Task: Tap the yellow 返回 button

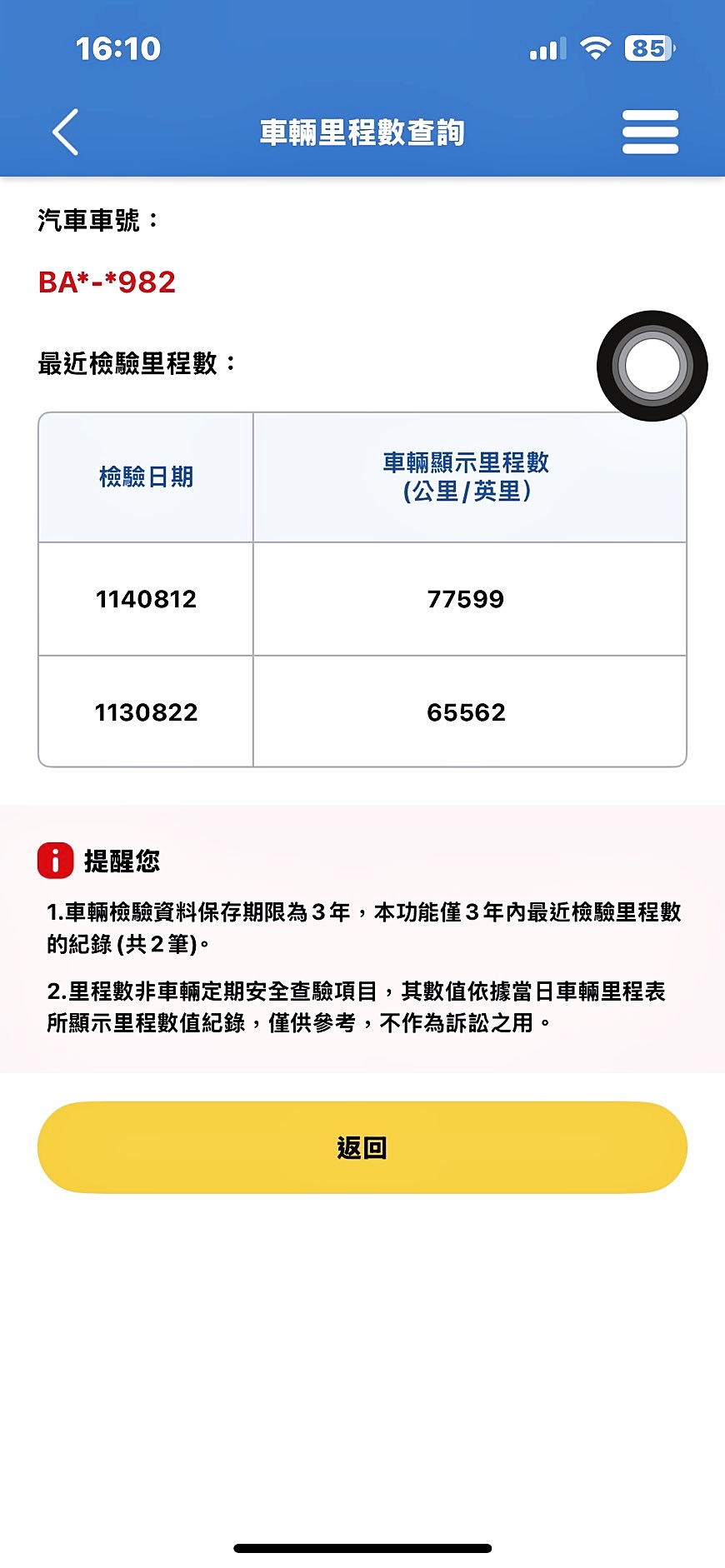Action: tap(362, 1147)
